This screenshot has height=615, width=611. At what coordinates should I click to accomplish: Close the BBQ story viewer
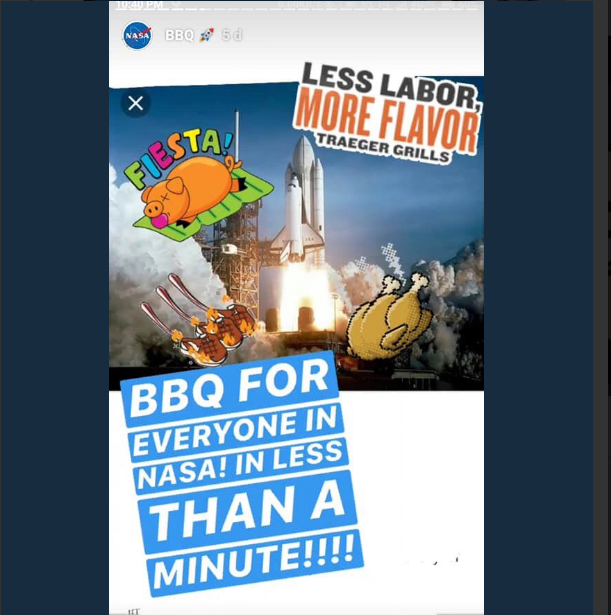pos(136,103)
